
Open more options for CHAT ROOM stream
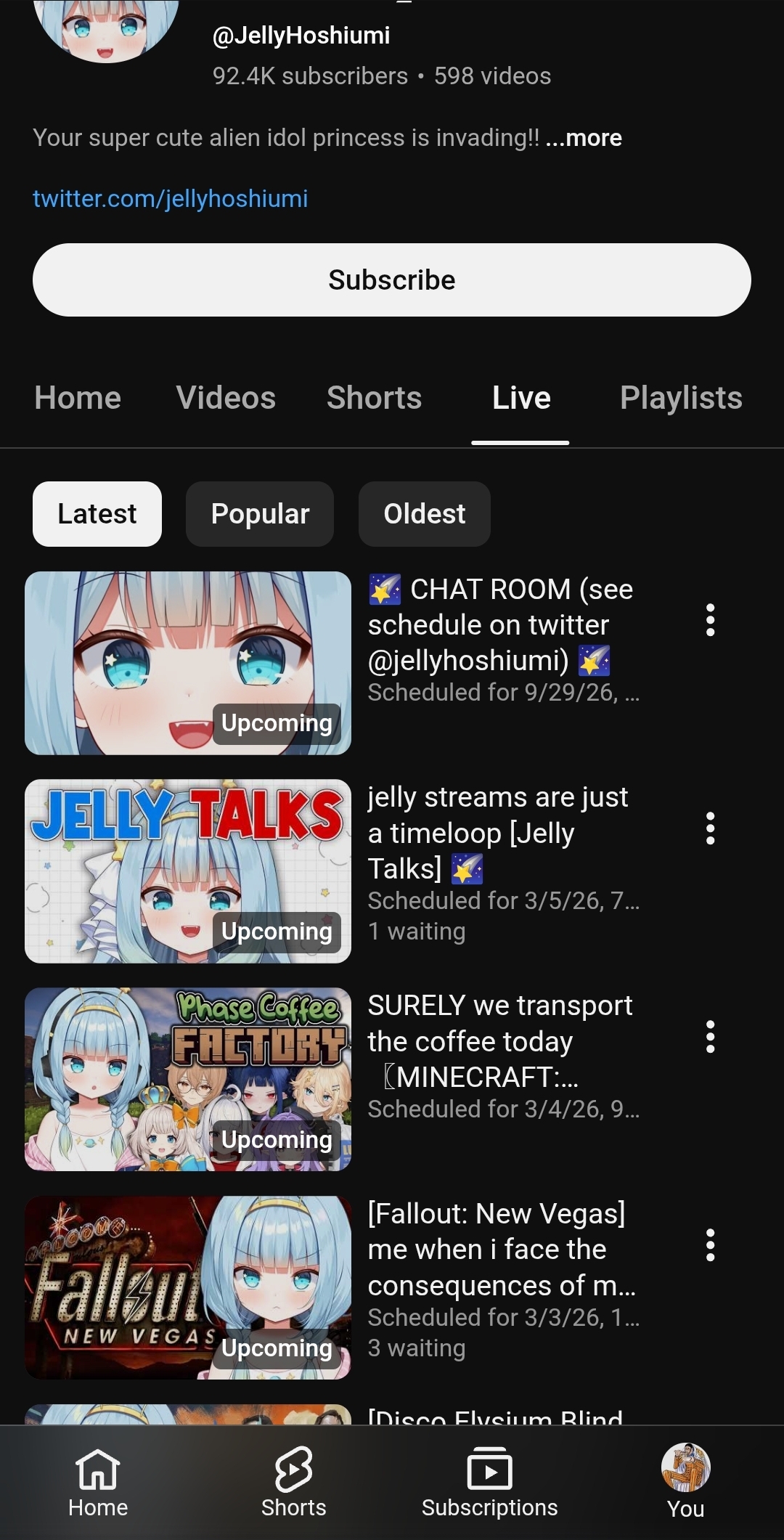coord(711,620)
